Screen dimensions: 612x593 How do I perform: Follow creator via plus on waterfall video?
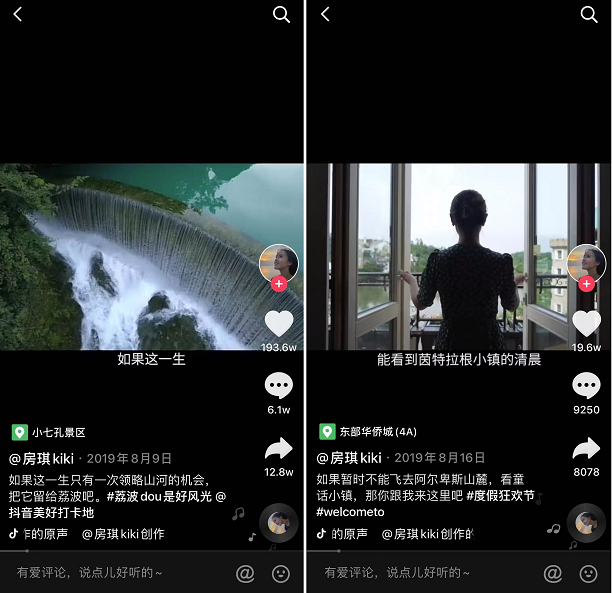[279, 285]
